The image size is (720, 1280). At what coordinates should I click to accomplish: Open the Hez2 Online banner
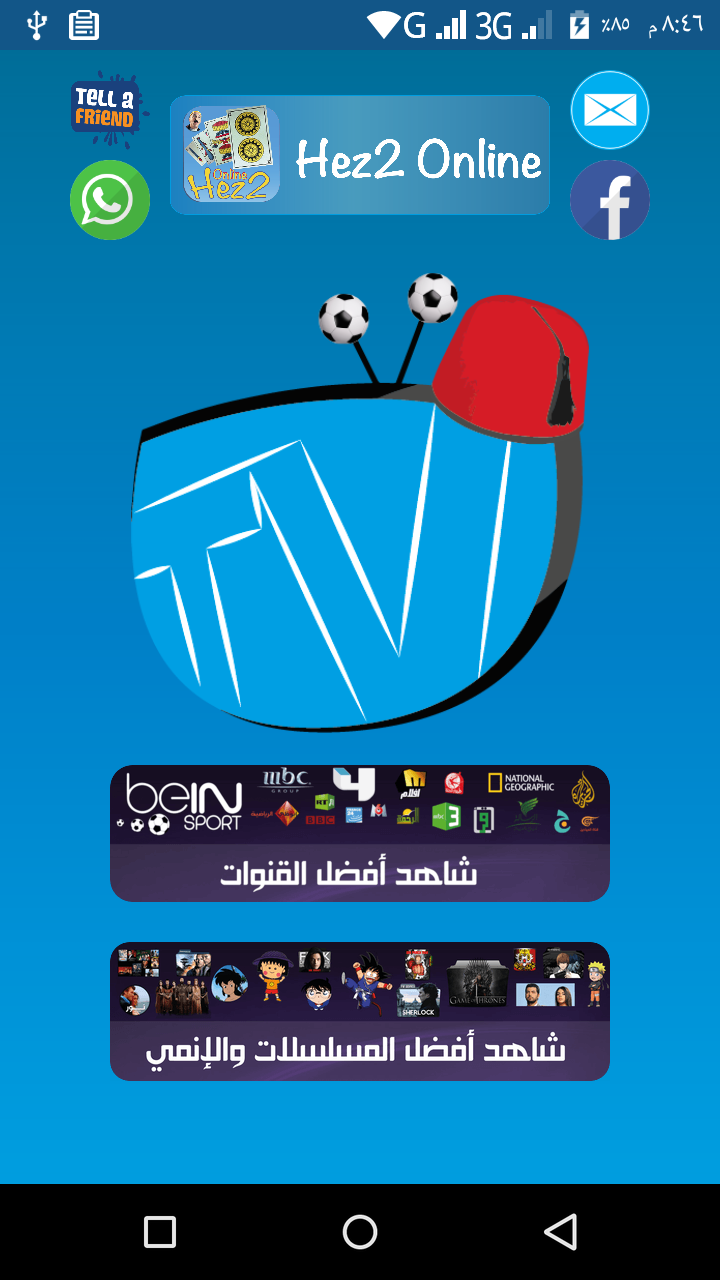point(360,155)
